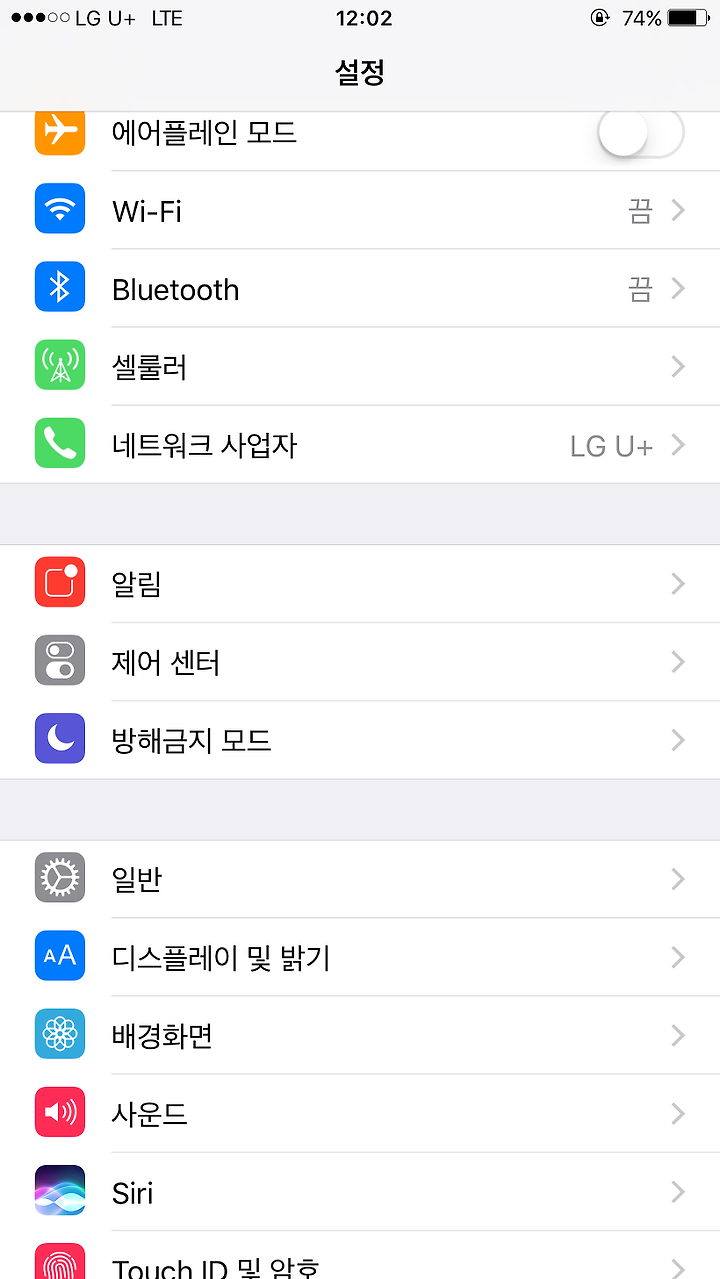This screenshot has width=720, height=1279.
Task: Toggle the 에어플레인 모드 switch
Action: tap(641, 132)
